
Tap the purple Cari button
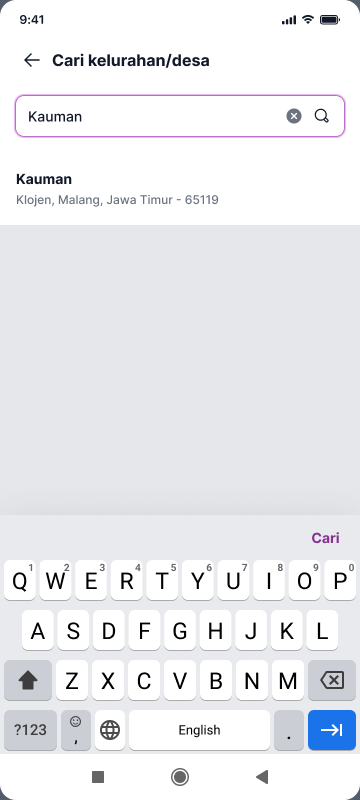(325, 538)
